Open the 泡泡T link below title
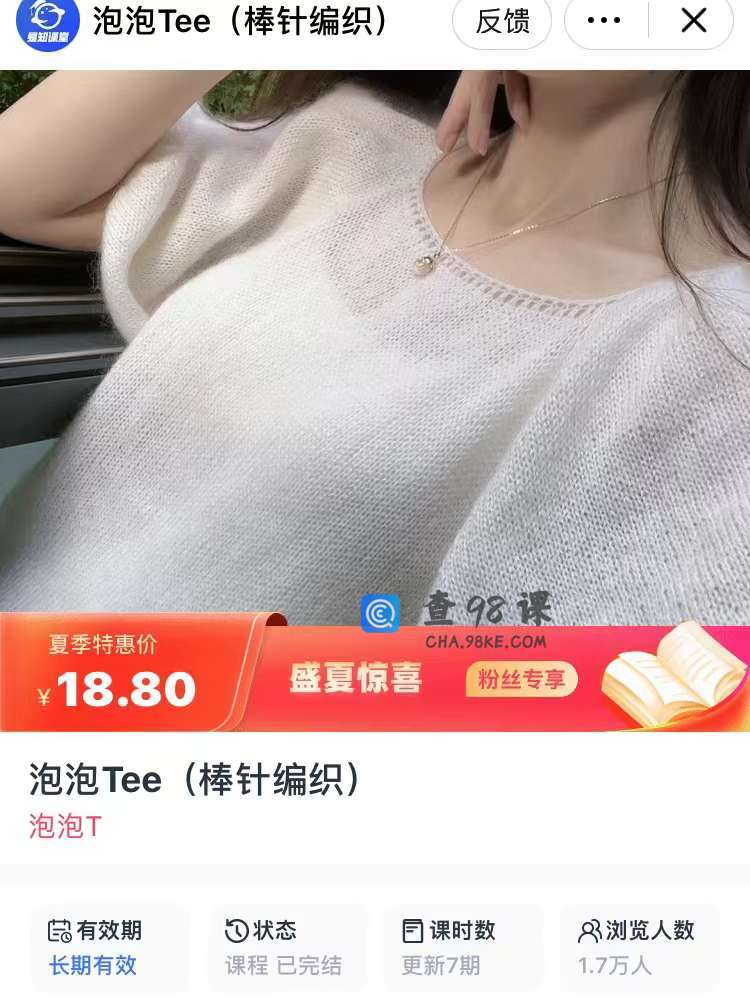The image size is (750, 1005). point(66,826)
